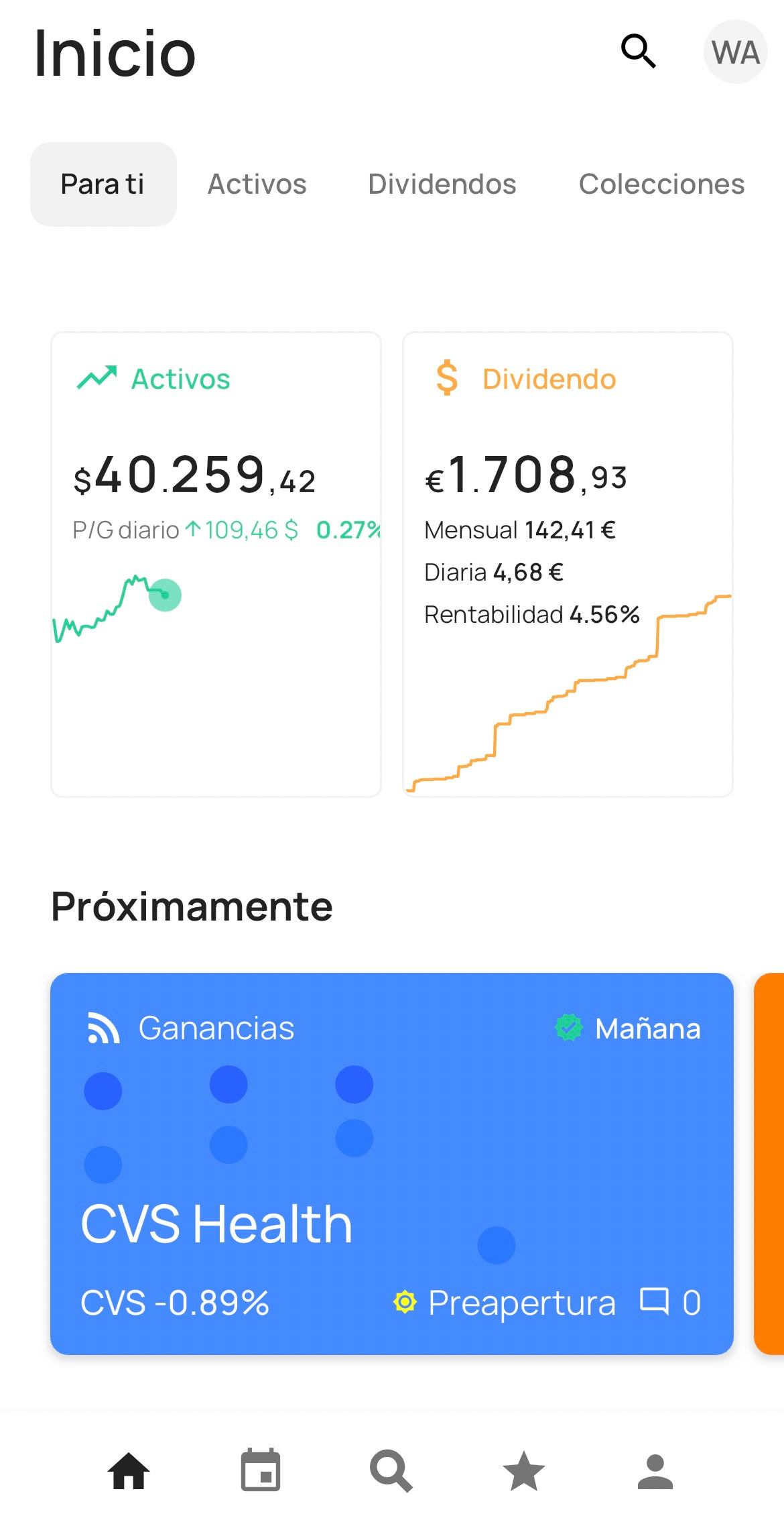Open the Activos portfolio value card
This screenshot has height=1526, width=784.
(216, 564)
